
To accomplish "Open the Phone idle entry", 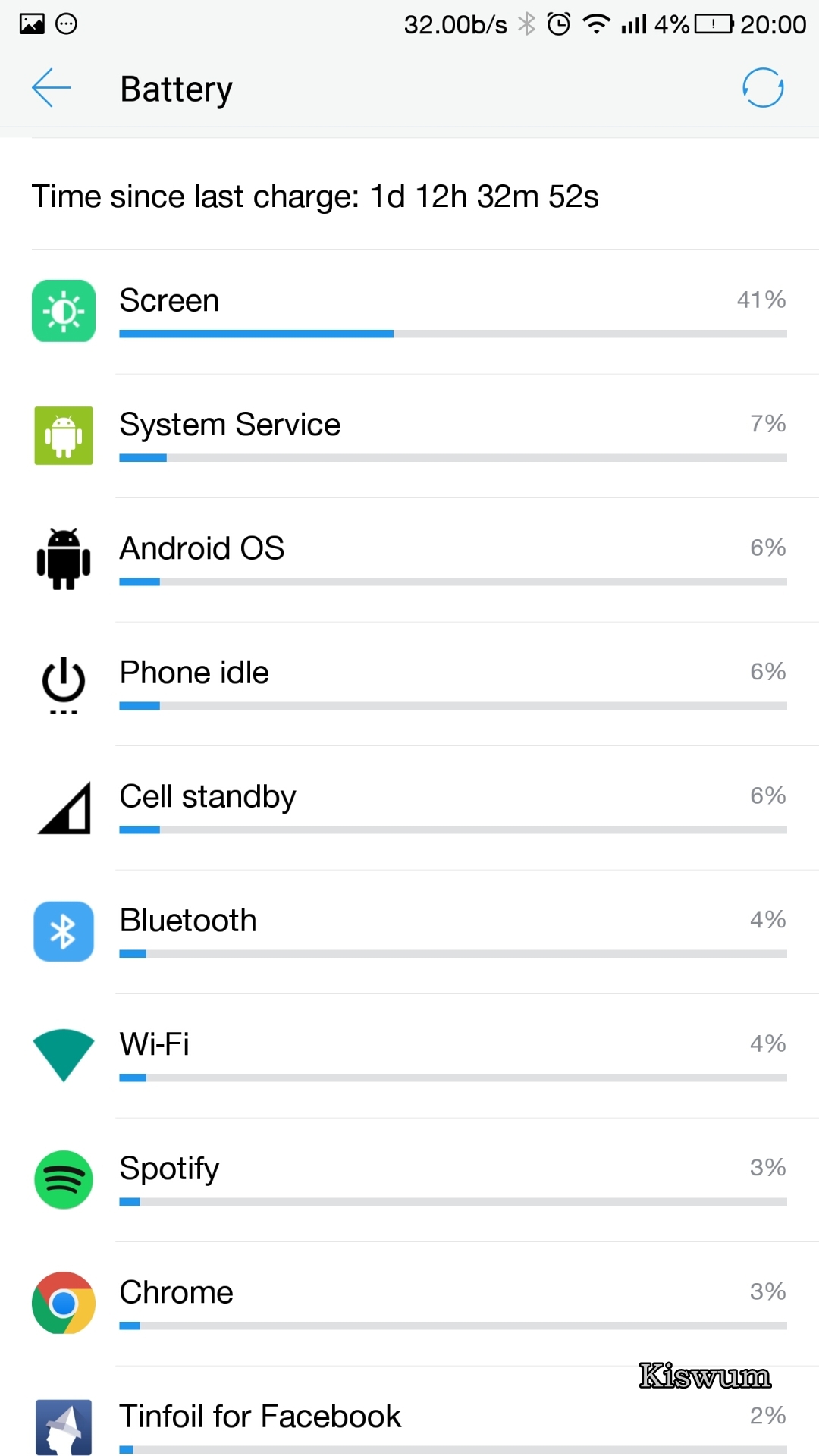I will coord(409,684).
